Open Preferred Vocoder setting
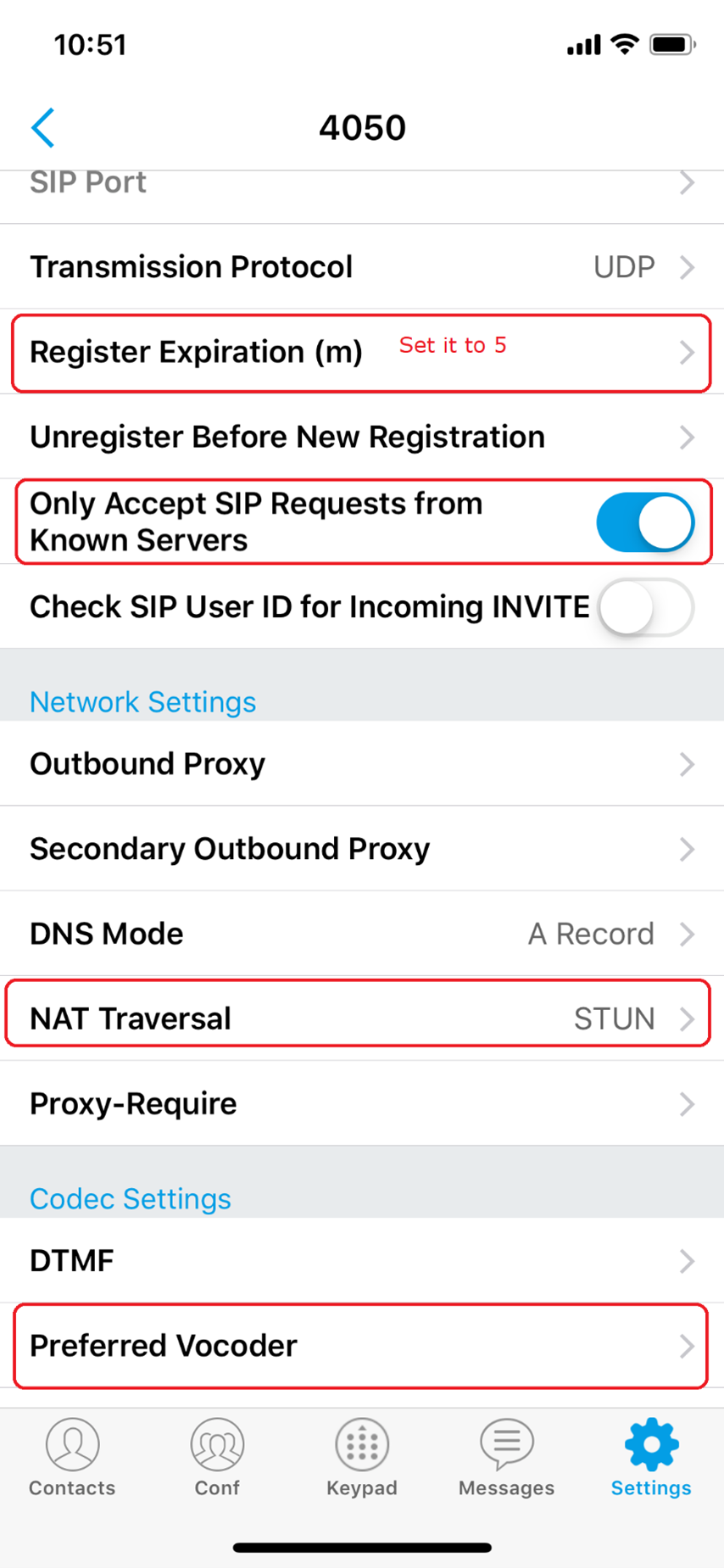Viewport: 724px width, 1568px height. tap(362, 1346)
